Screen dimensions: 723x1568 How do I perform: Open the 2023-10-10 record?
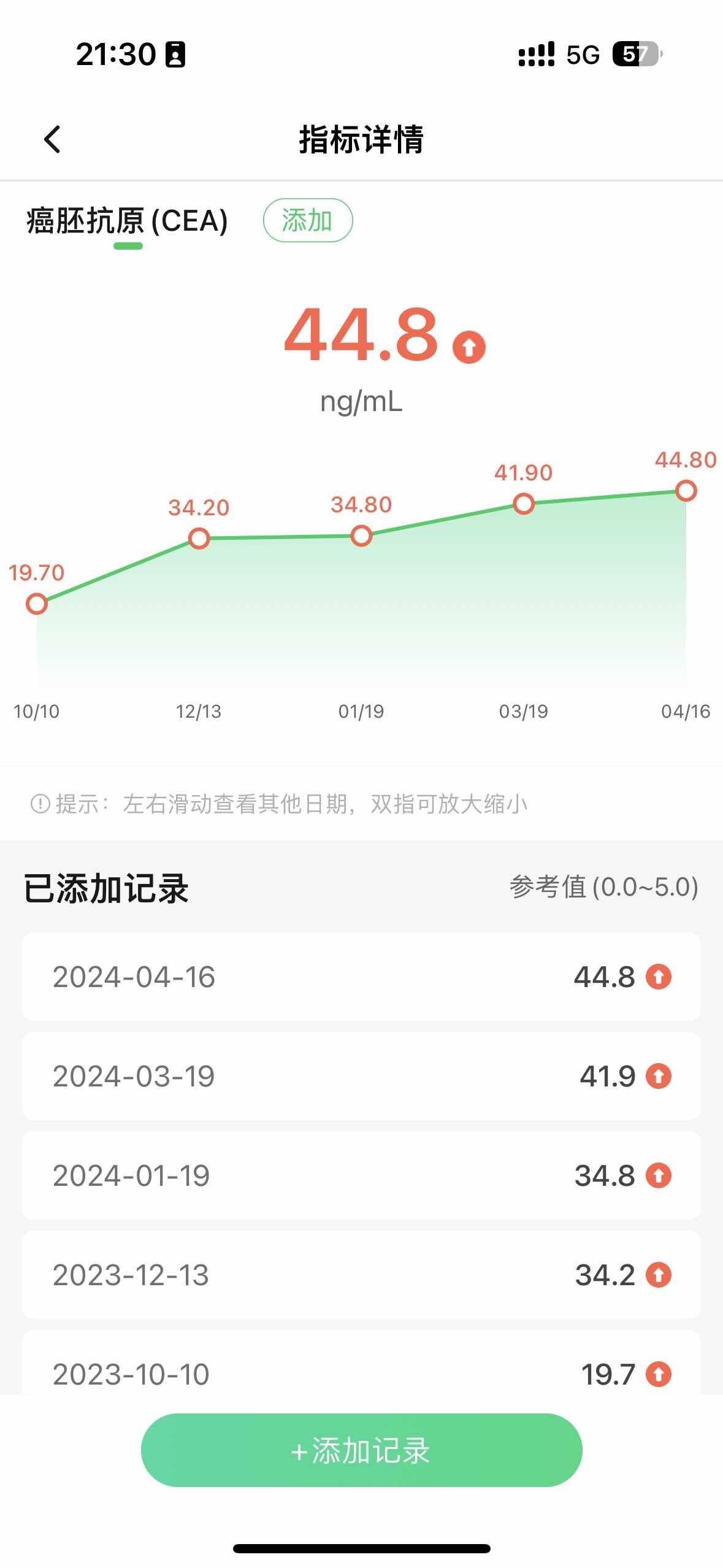pyautogui.click(x=361, y=1368)
